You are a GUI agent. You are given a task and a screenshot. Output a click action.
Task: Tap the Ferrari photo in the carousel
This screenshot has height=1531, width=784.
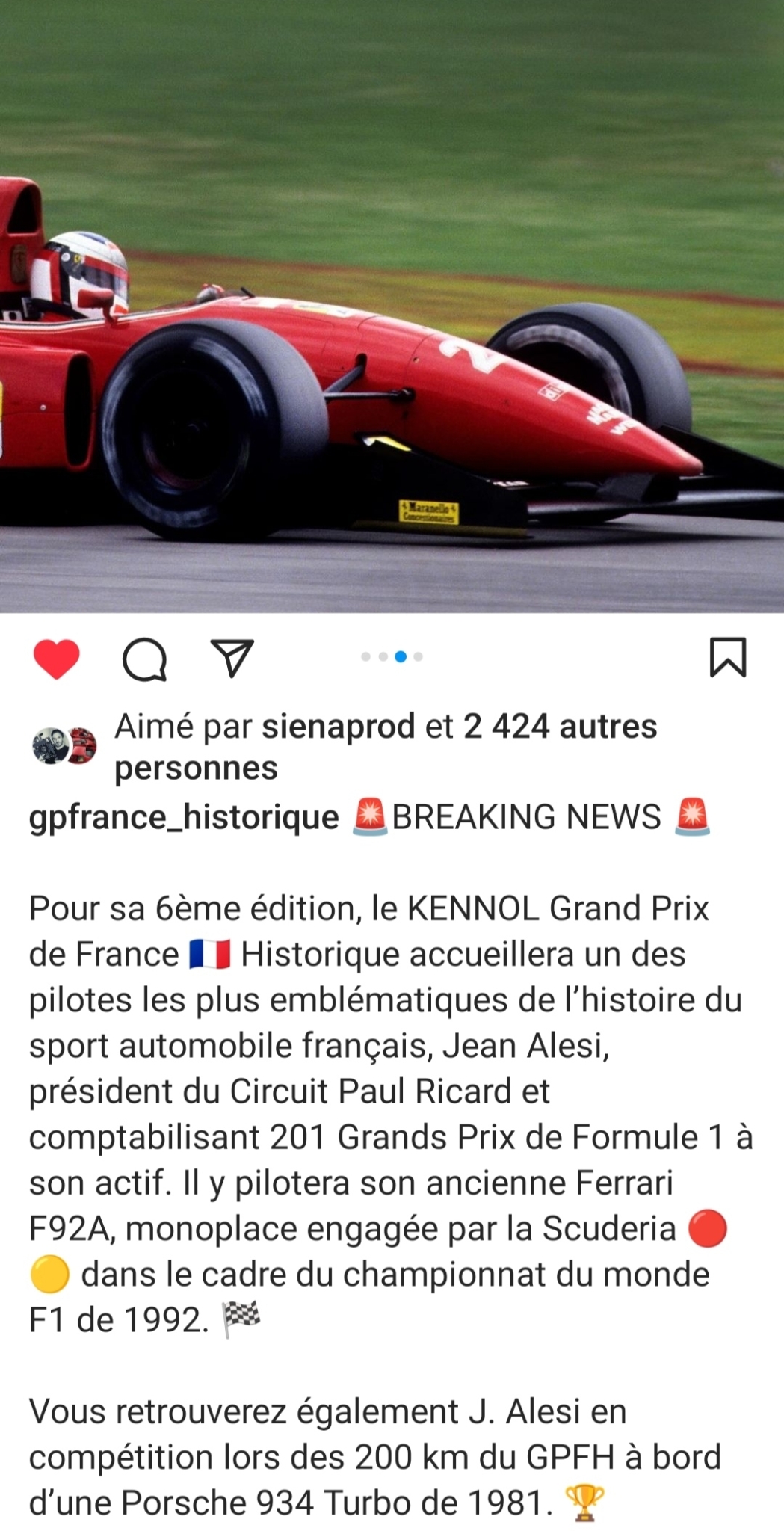[x=392, y=306]
